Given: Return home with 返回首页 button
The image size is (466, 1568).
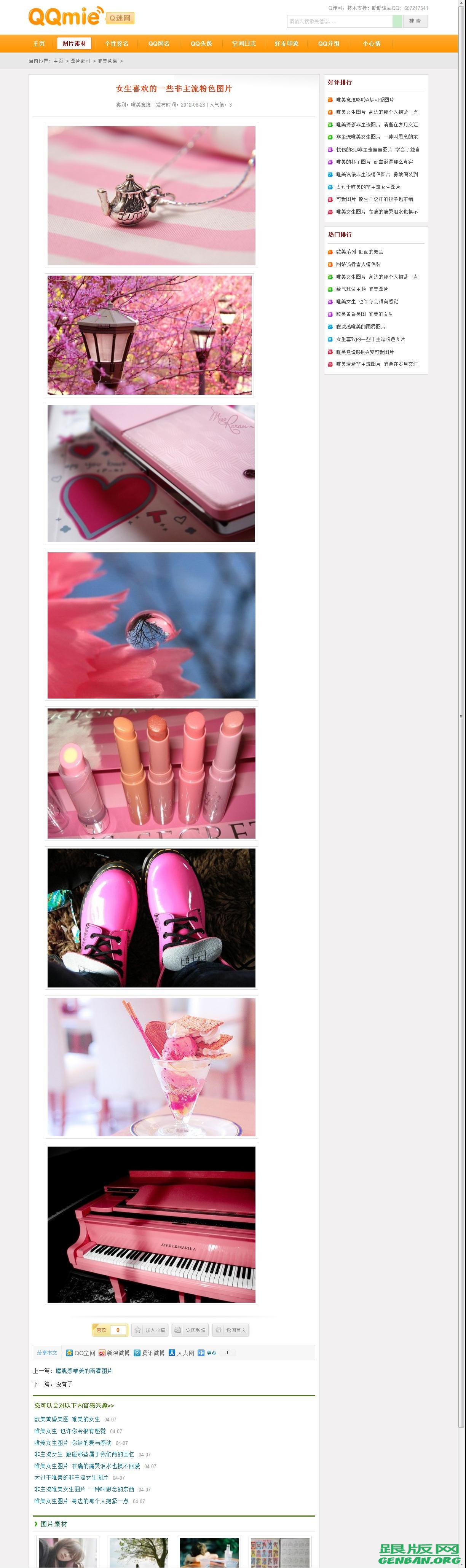Looking at the screenshot, I should click(231, 1330).
